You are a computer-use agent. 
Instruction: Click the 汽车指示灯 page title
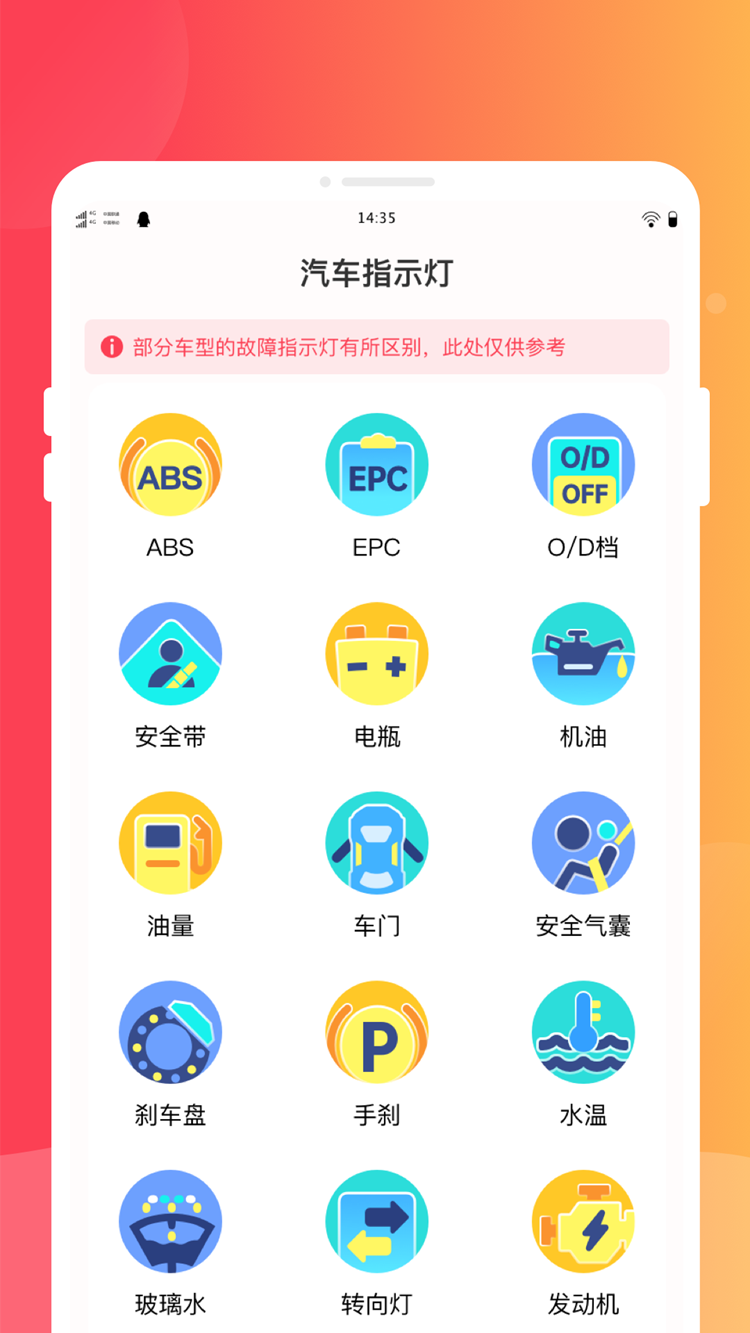click(374, 272)
